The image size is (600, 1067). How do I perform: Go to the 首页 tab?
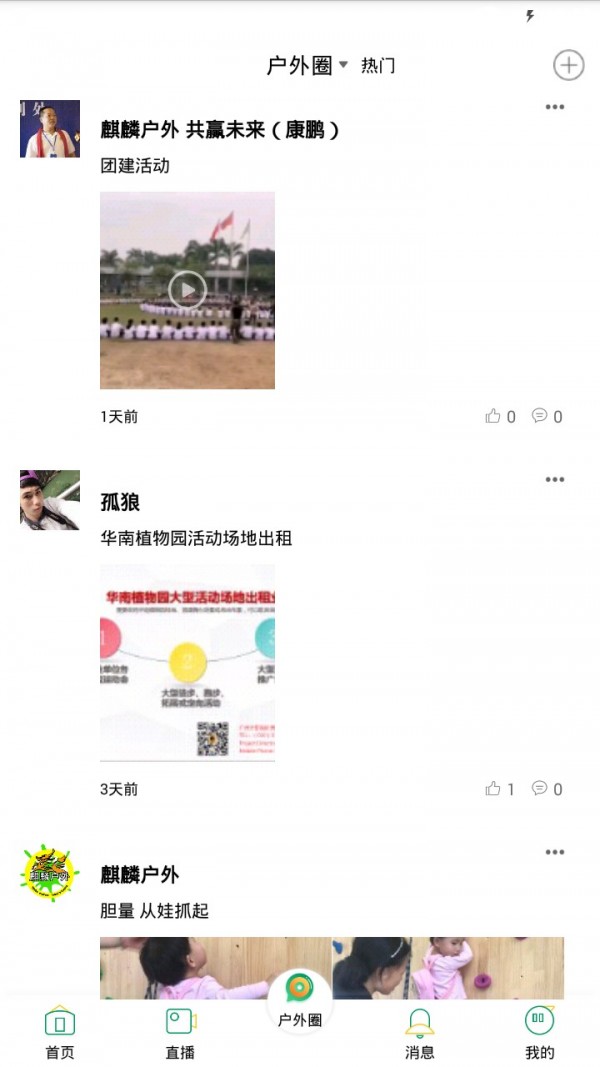(60, 1032)
